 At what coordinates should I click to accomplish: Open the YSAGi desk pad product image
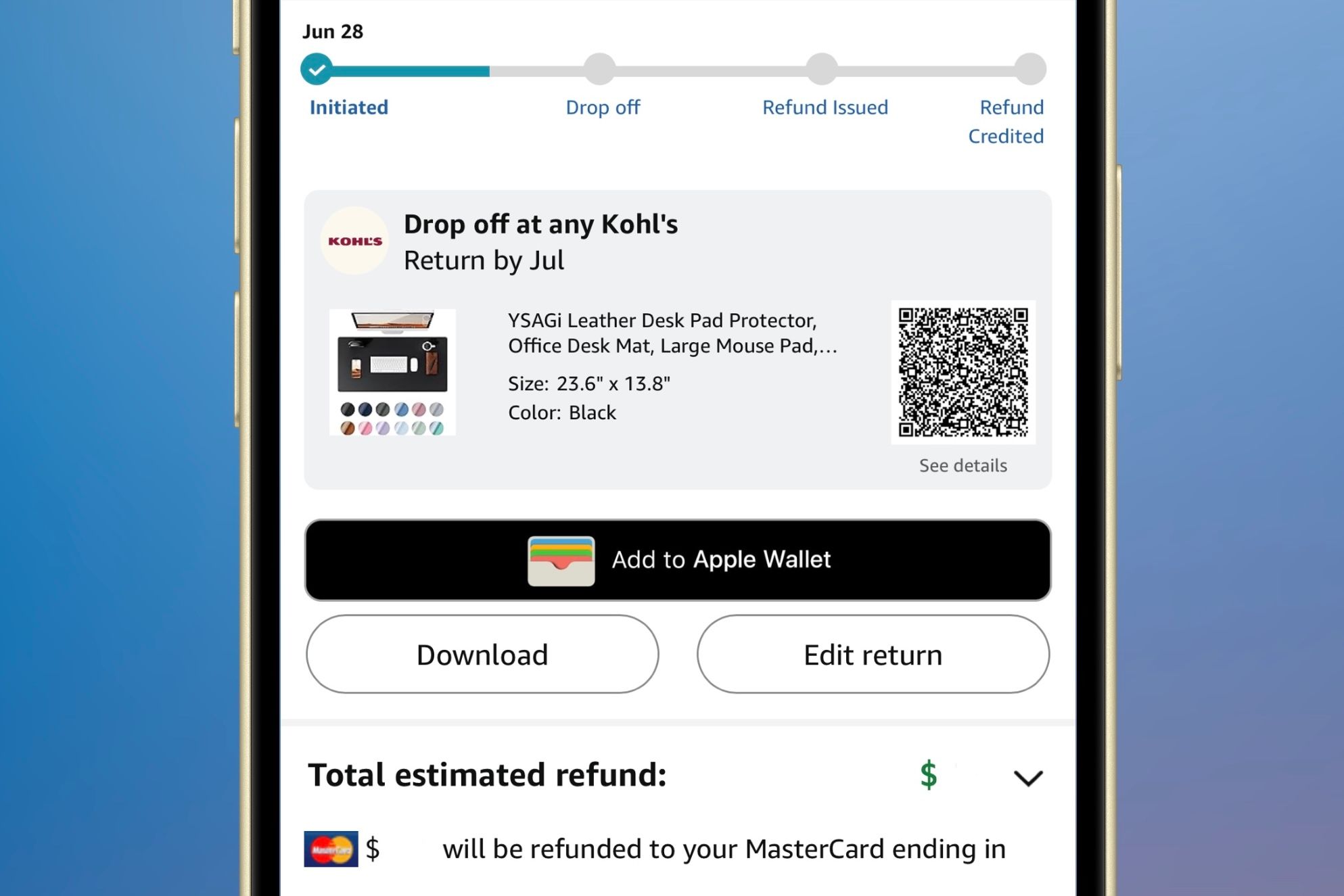tap(392, 372)
